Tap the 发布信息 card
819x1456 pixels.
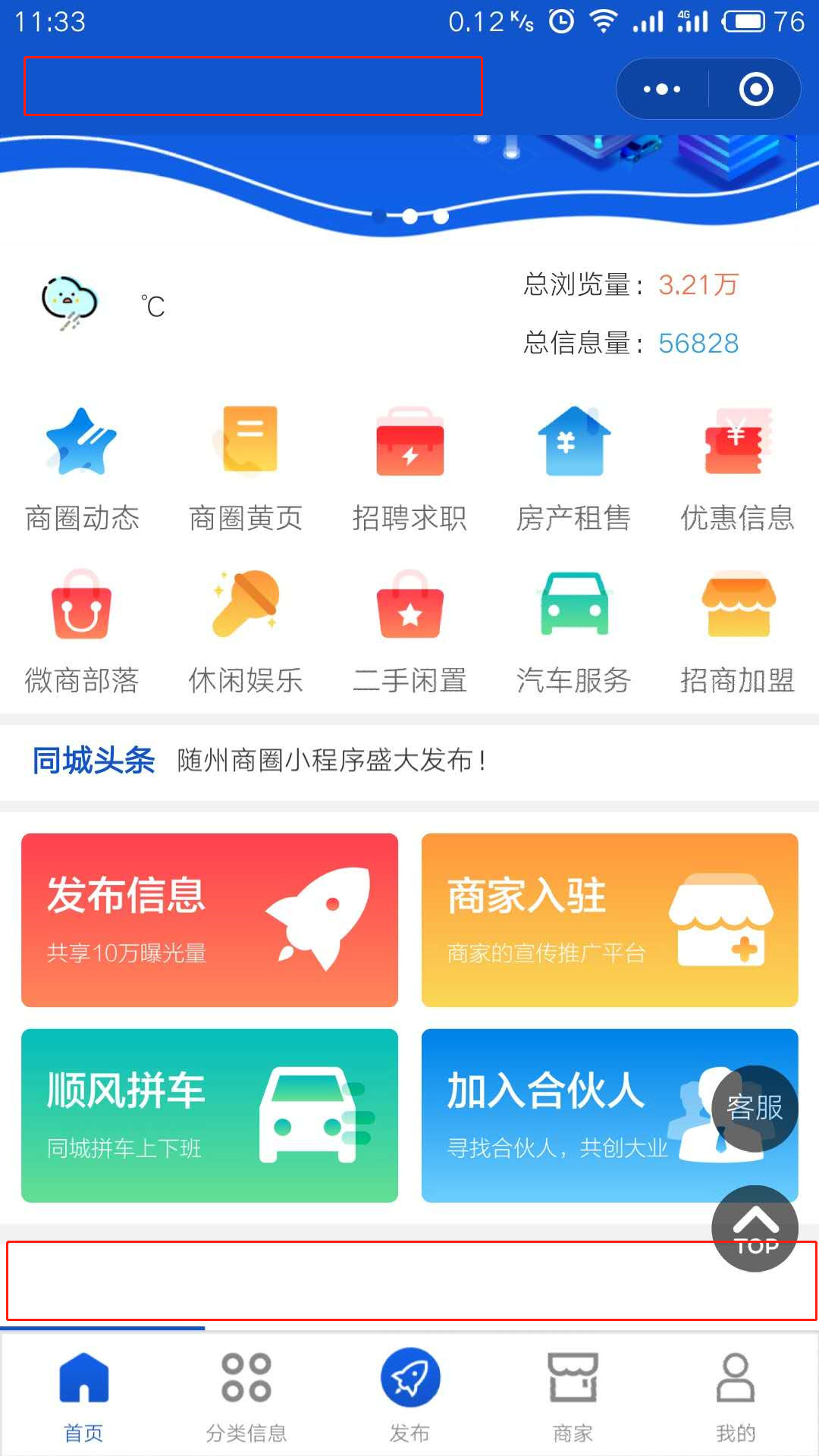click(x=209, y=920)
